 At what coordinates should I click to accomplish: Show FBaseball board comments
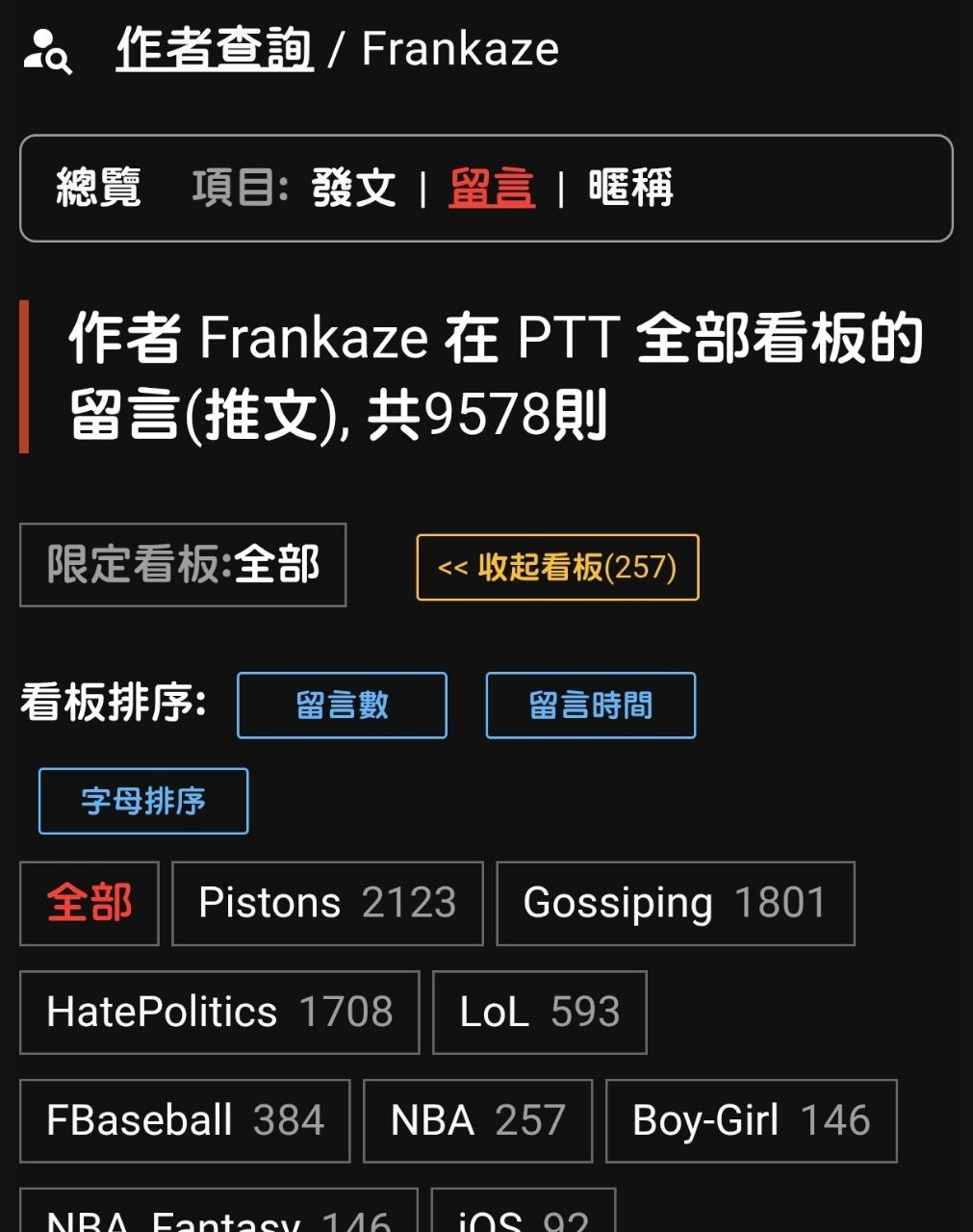(x=185, y=1121)
